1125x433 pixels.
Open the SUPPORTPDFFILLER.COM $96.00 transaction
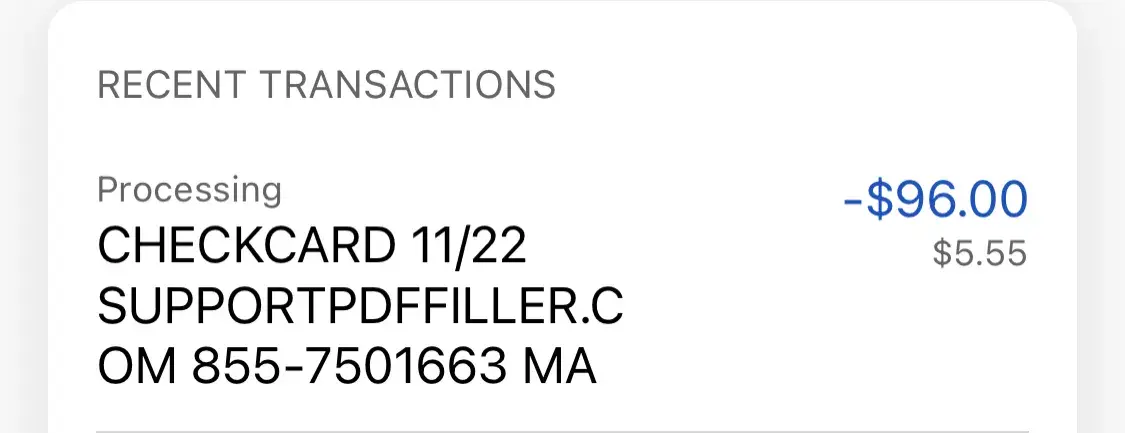pos(360,307)
